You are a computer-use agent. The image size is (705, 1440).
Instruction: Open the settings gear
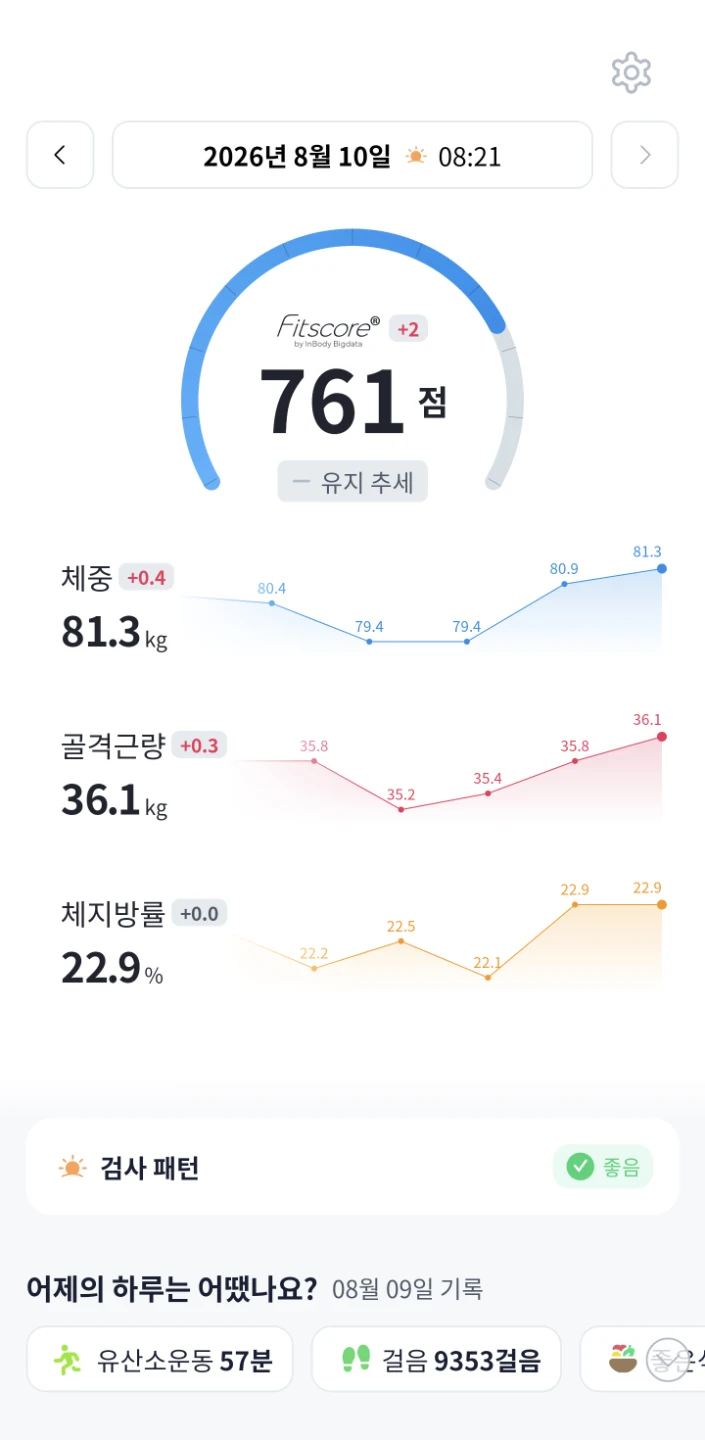coord(631,72)
